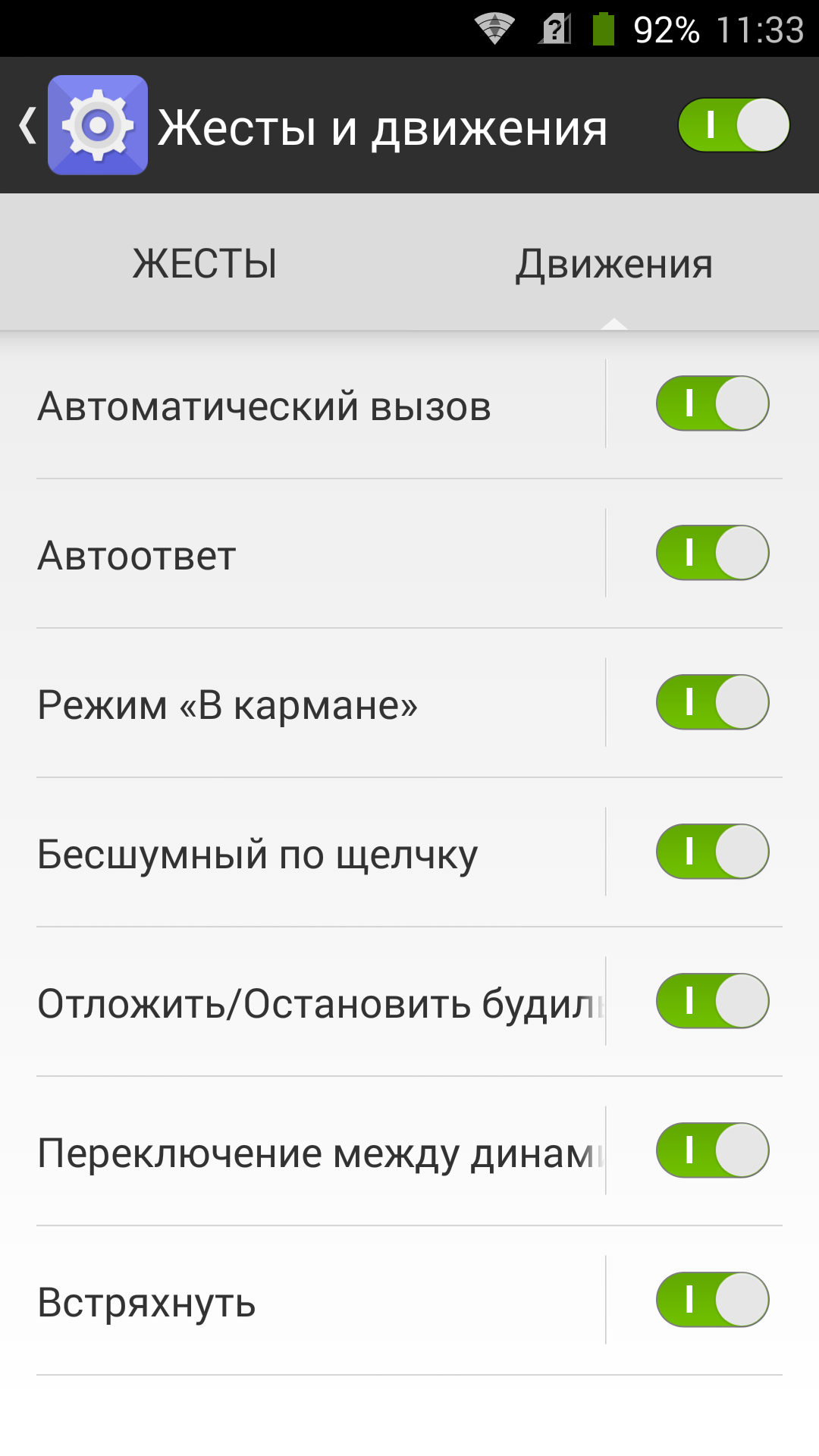Turn off the master Жесты и движения switch
Viewport: 819px width, 1456px height.
(x=734, y=125)
